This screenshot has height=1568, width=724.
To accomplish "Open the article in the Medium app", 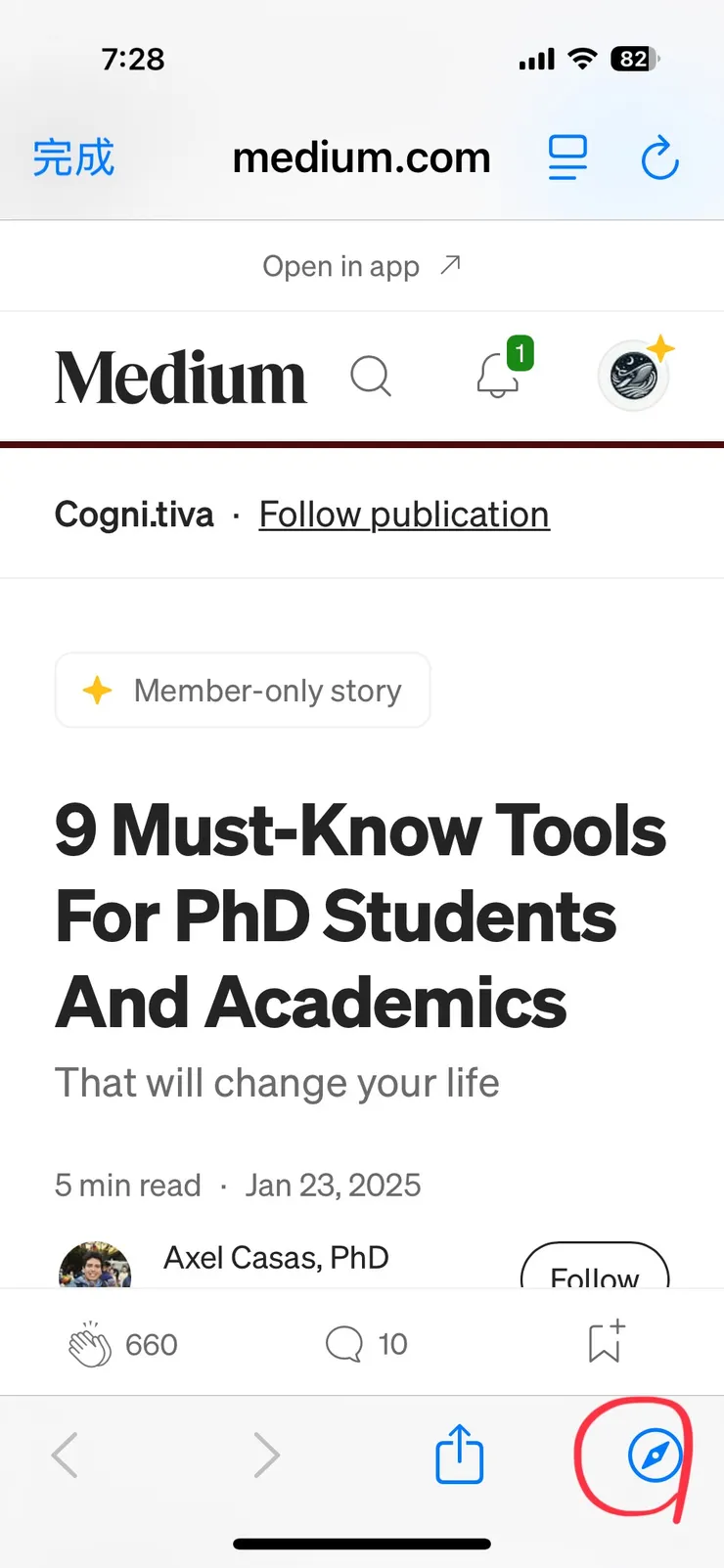I will [361, 266].
